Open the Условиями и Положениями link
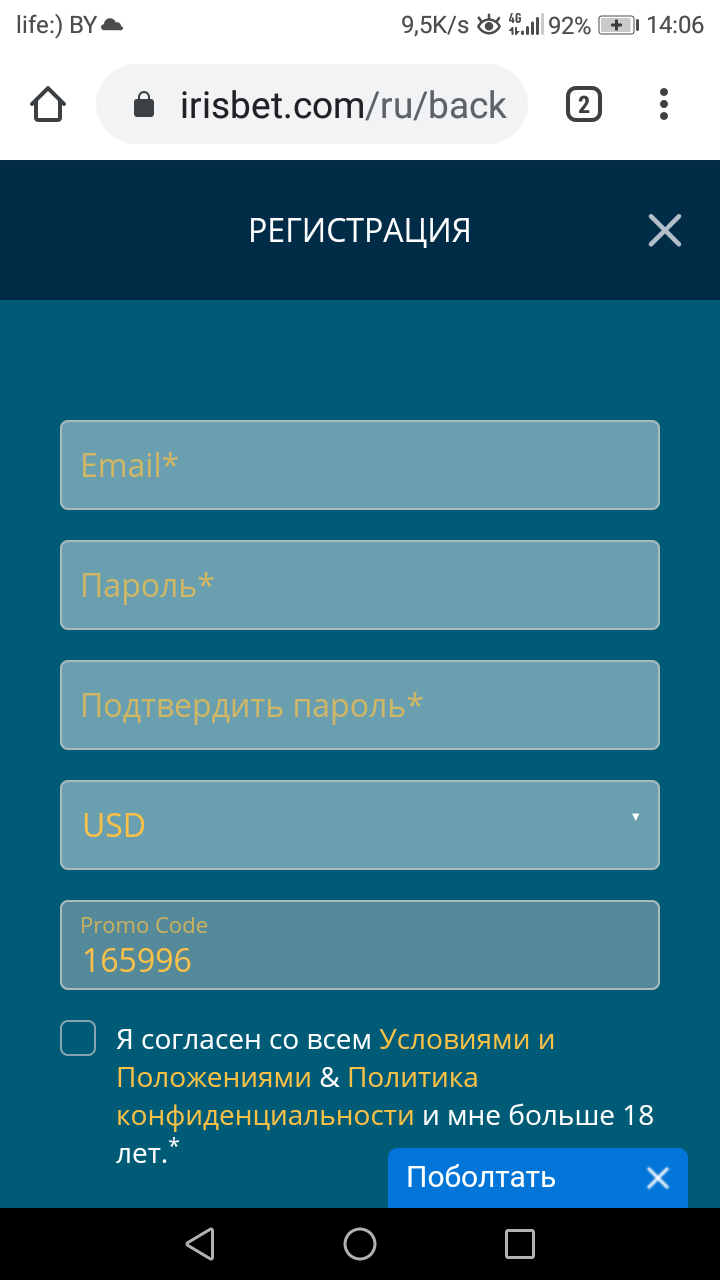Screen dimensions: 720x1280 point(467,1040)
